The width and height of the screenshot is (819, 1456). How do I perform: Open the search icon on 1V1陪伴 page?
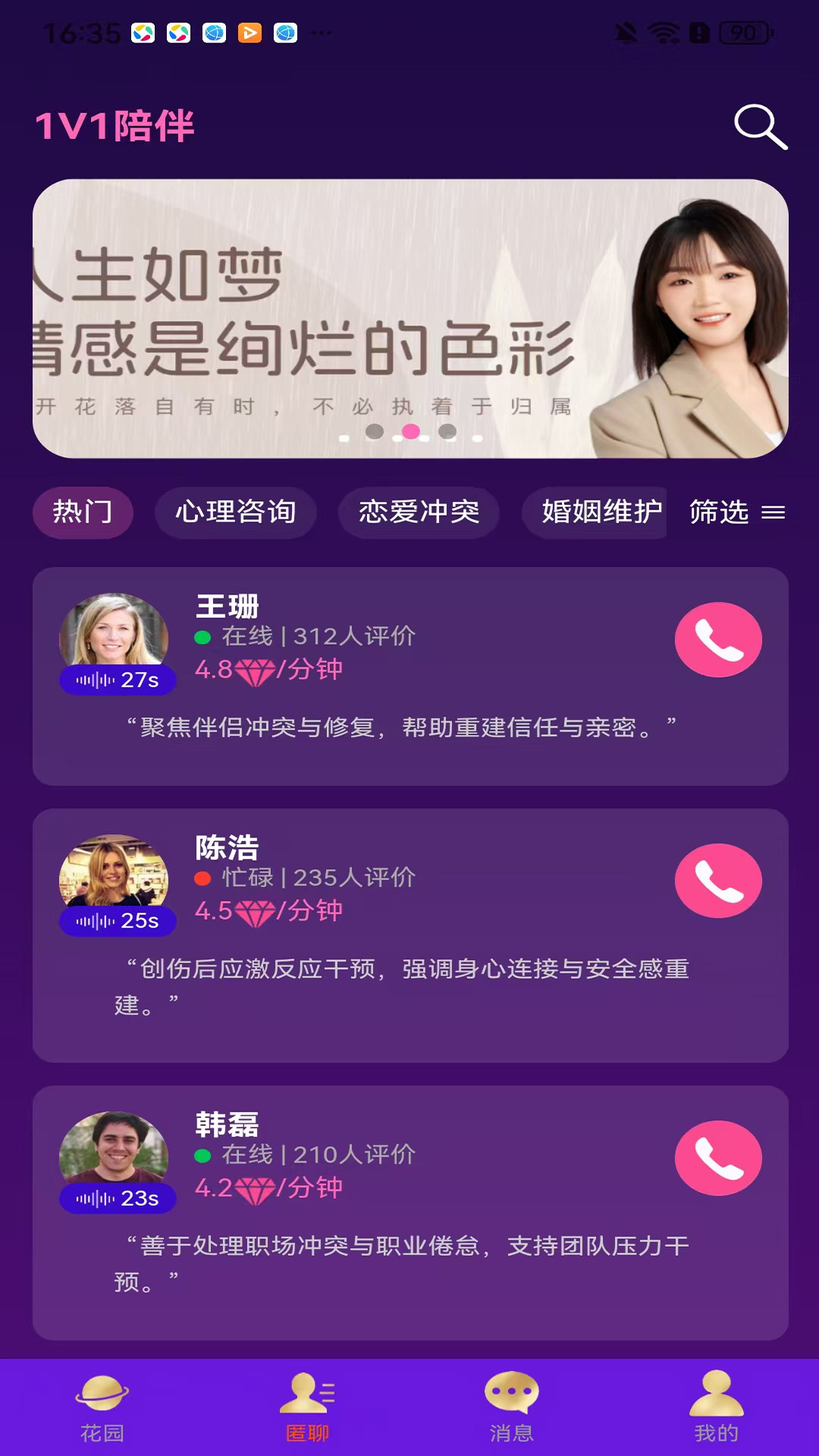click(760, 126)
